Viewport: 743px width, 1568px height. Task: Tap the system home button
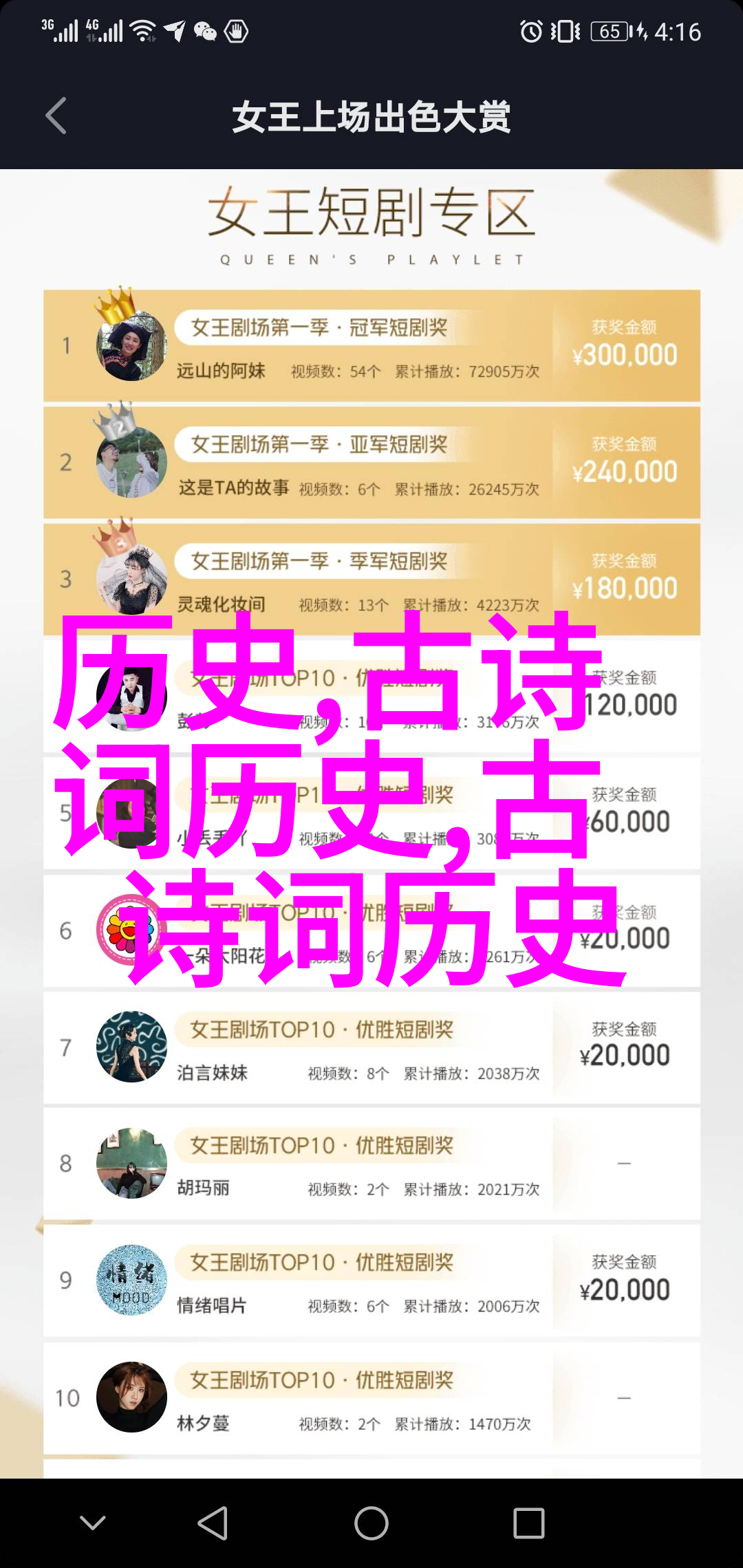[x=371, y=1523]
